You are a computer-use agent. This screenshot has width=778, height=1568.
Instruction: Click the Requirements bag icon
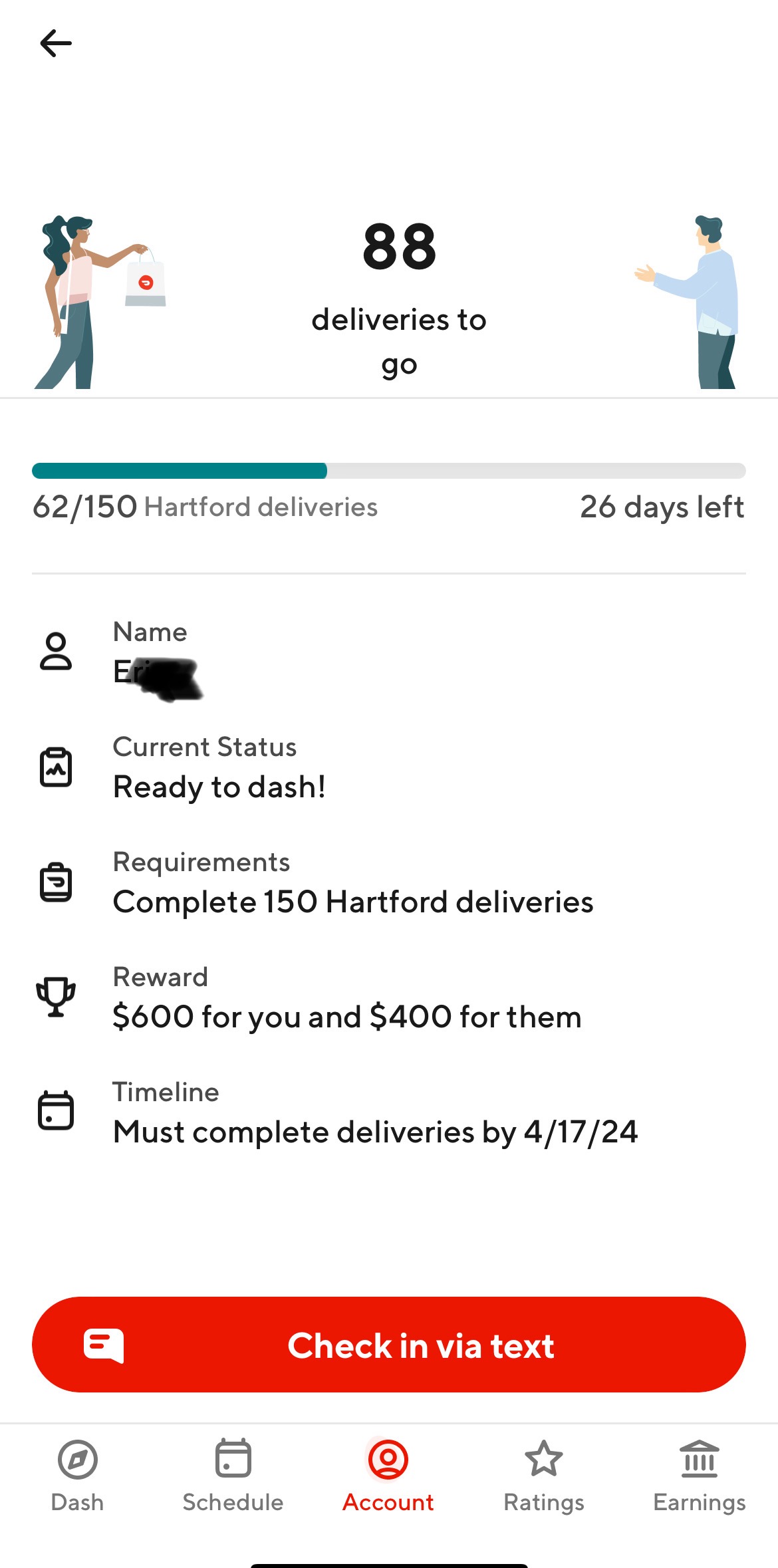pos(57,882)
